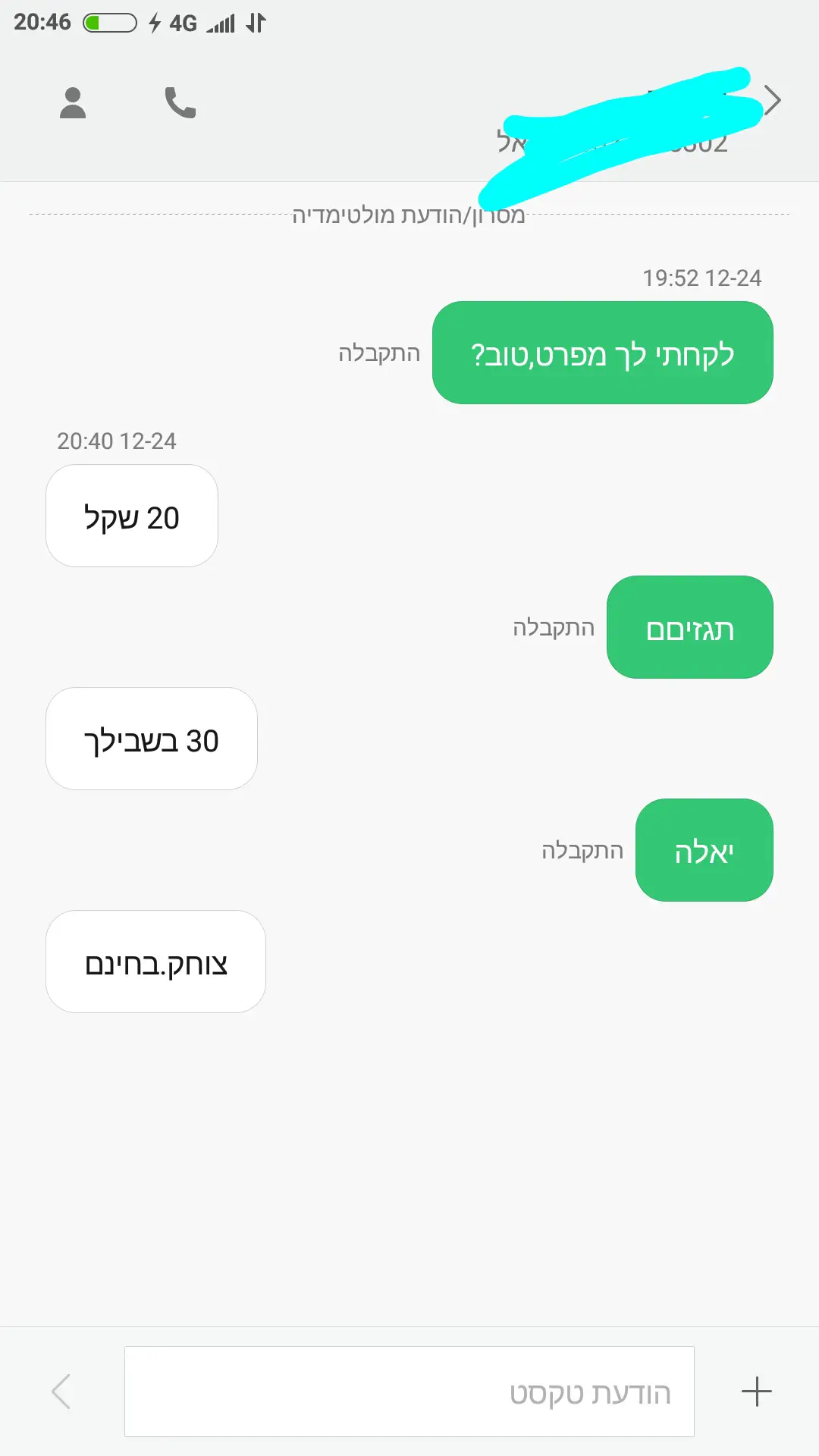Open the contact profile icon
The image size is (819, 1456).
[73, 103]
